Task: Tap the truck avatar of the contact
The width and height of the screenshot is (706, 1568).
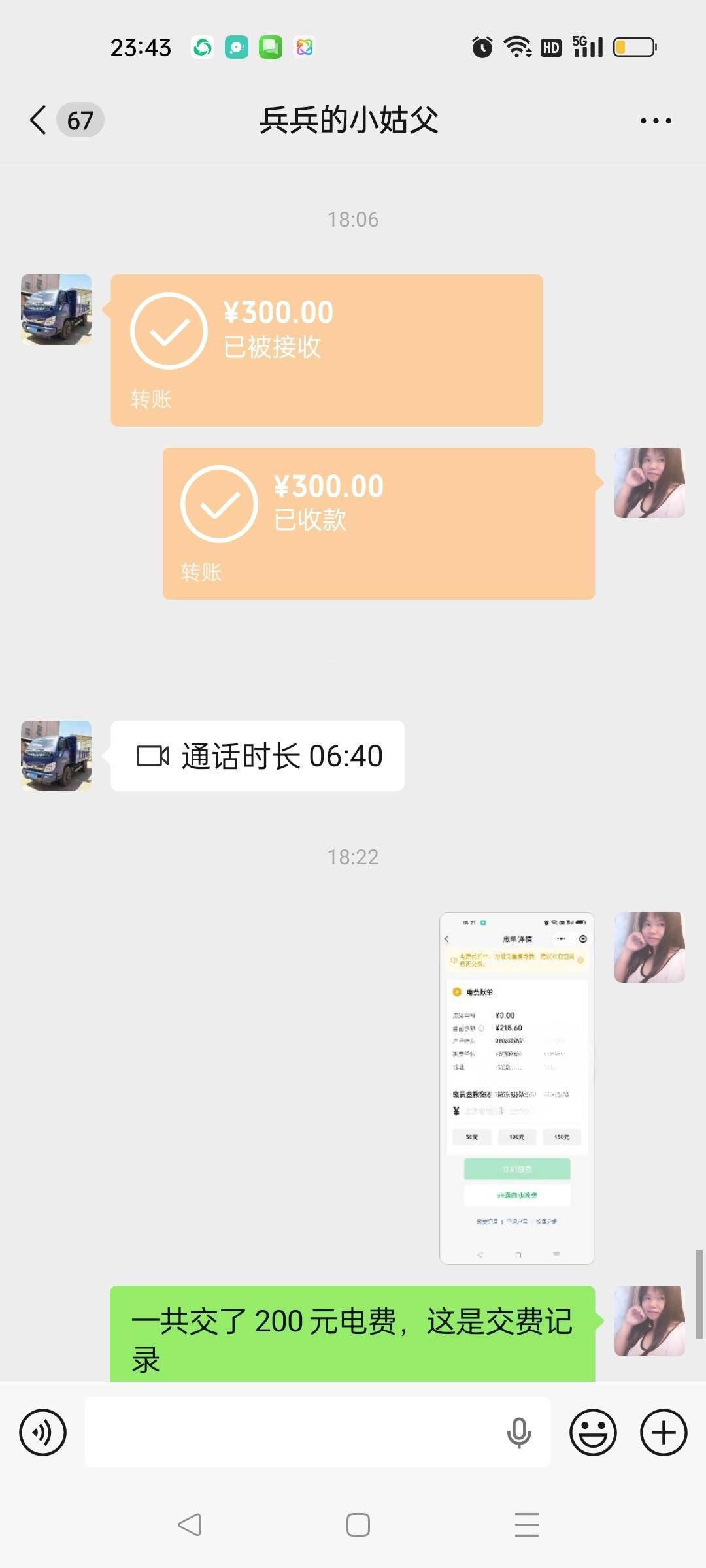Action: pos(56,309)
